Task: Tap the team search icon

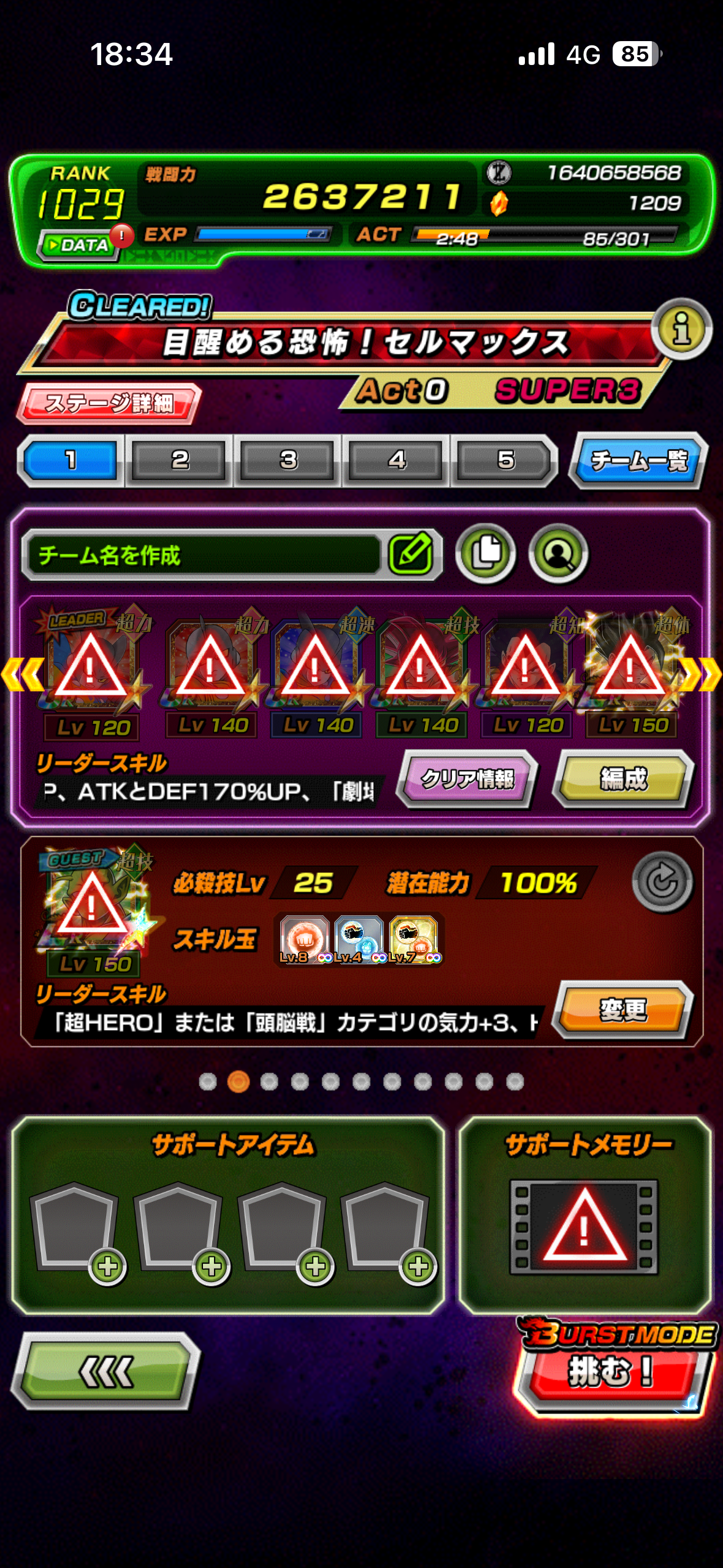Action: point(559,553)
